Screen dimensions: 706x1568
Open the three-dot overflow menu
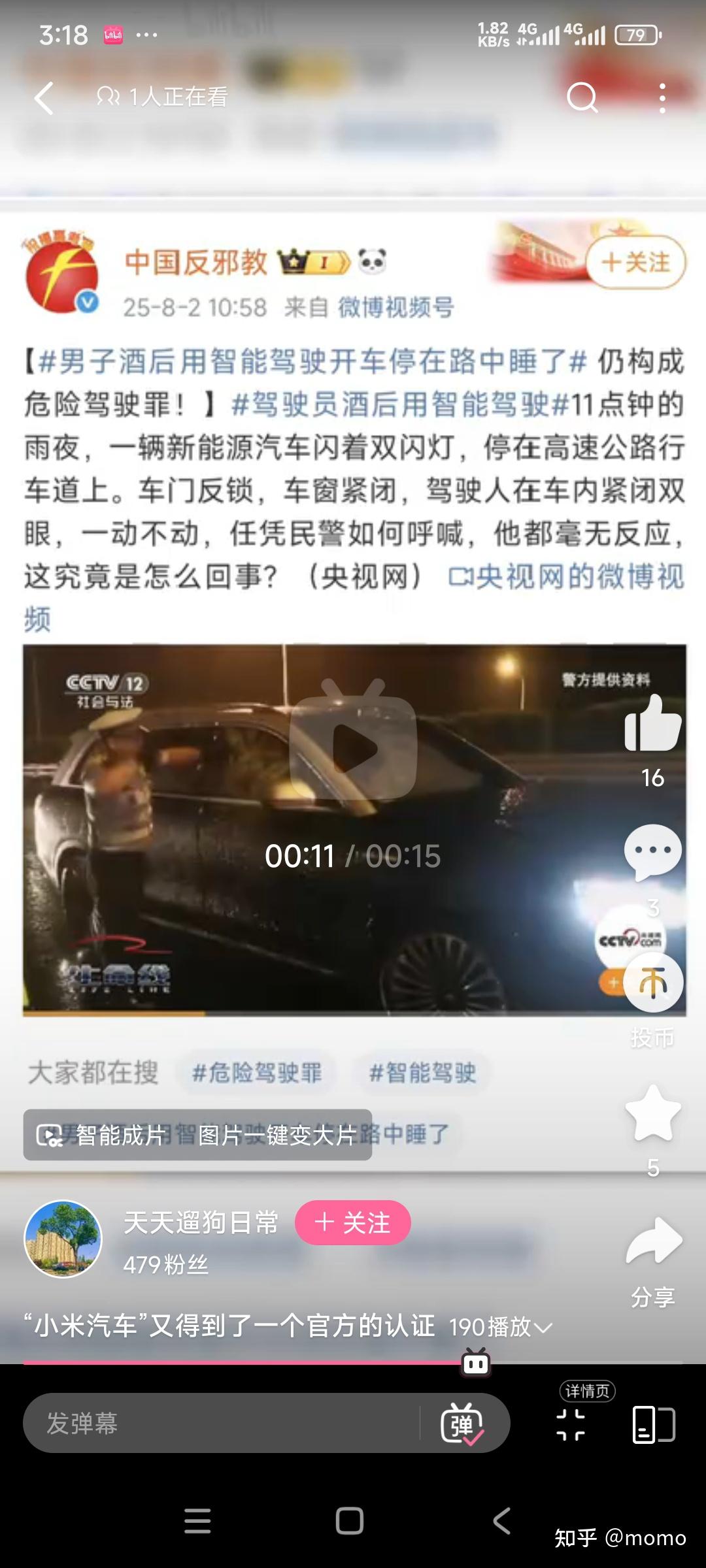pyautogui.click(x=663, y=98)
